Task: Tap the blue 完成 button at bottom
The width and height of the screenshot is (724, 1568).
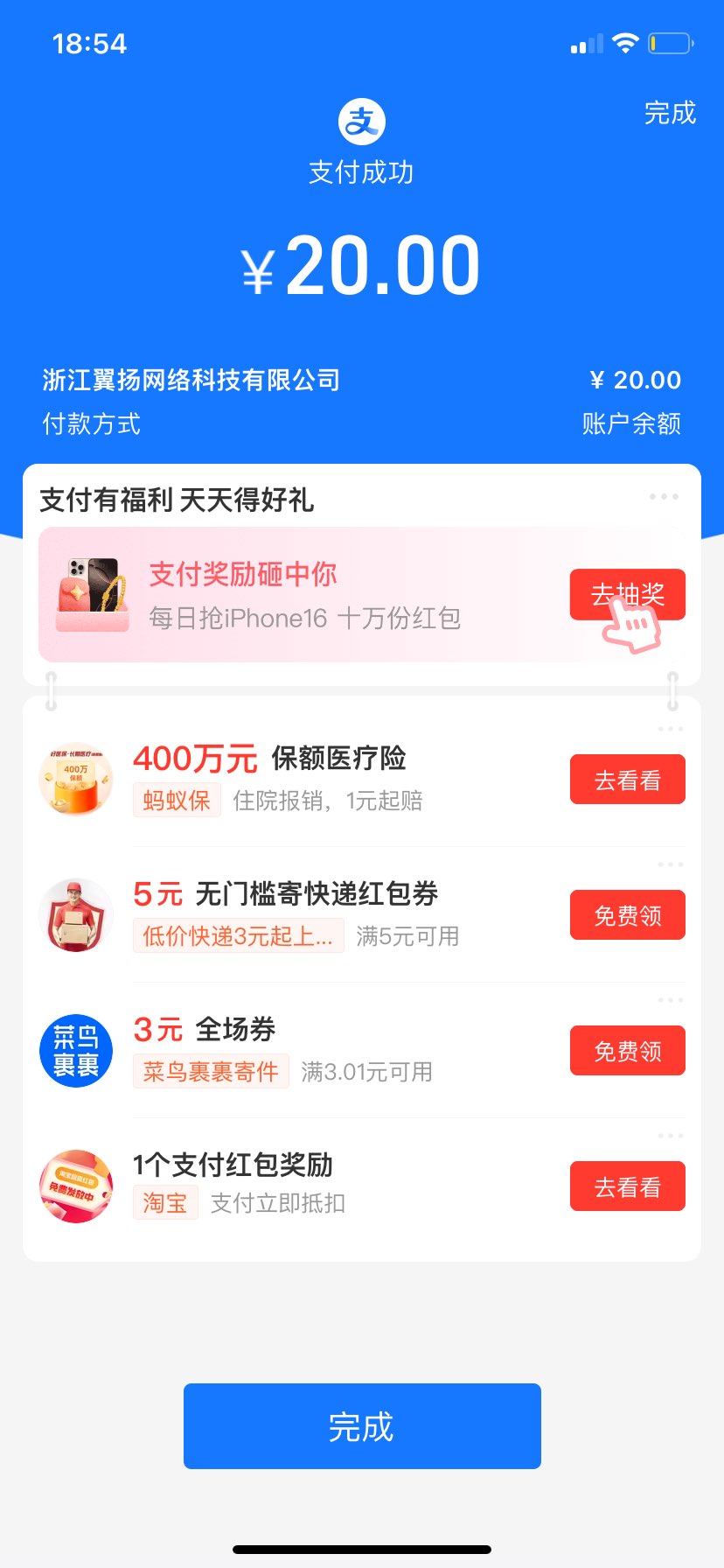Action: tap(362, 1425)
